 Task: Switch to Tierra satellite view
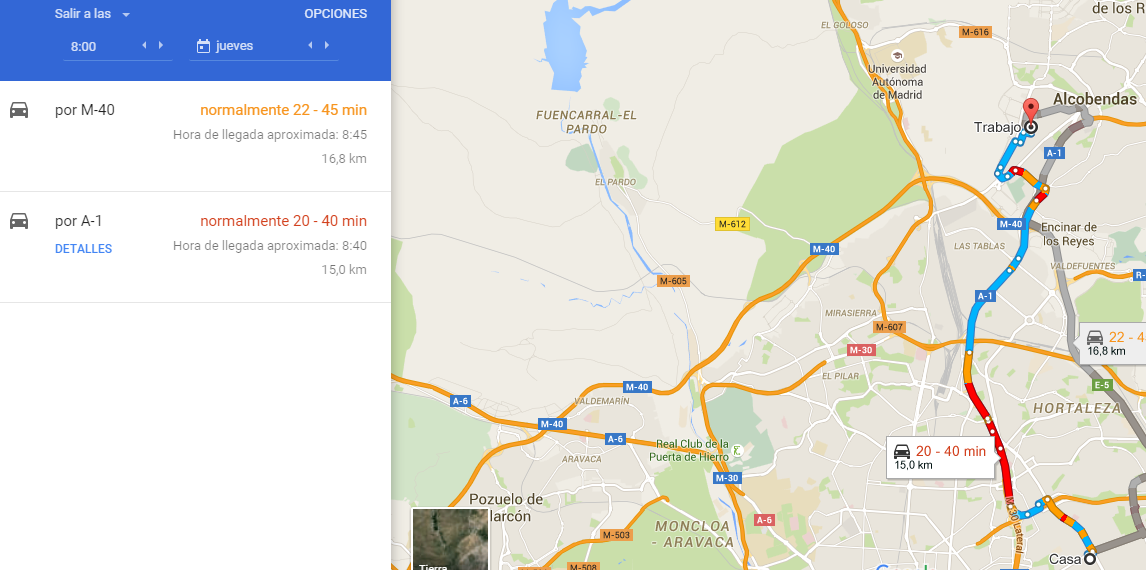(450, 539)
